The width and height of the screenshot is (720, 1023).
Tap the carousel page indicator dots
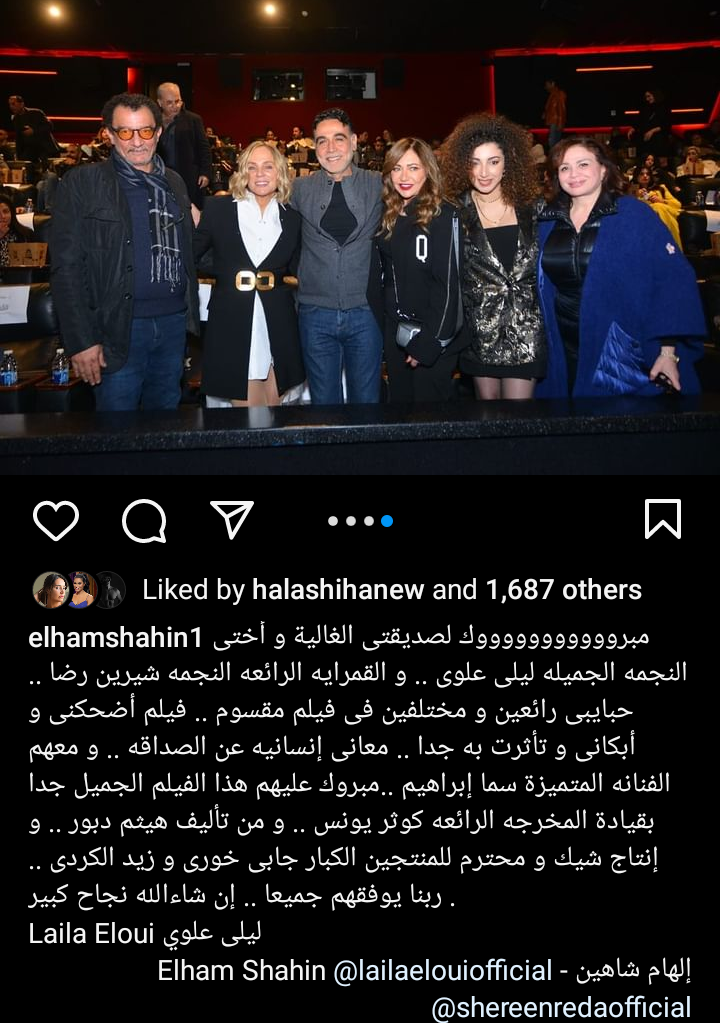click(x=360, y=521)
